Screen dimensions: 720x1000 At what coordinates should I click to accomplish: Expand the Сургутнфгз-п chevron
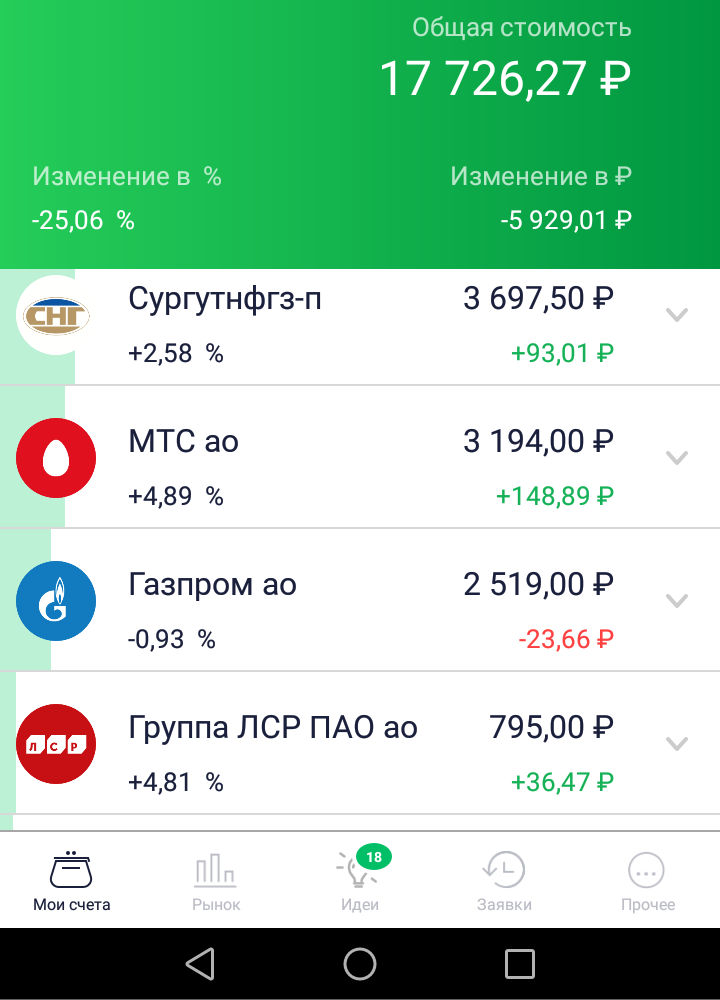pyautogui.click(x=677, y=315)
